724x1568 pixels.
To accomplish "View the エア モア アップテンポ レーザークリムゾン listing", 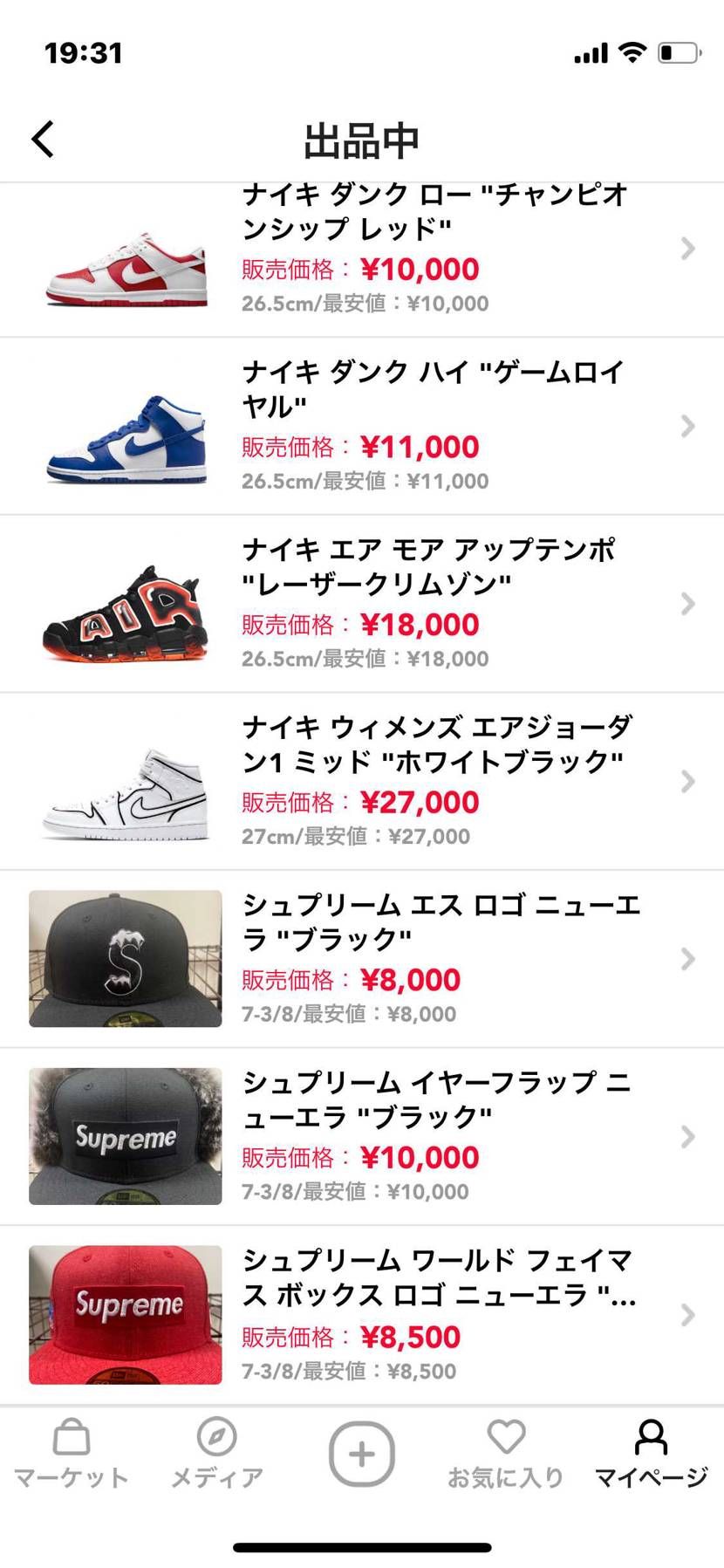I will point(362,604).
